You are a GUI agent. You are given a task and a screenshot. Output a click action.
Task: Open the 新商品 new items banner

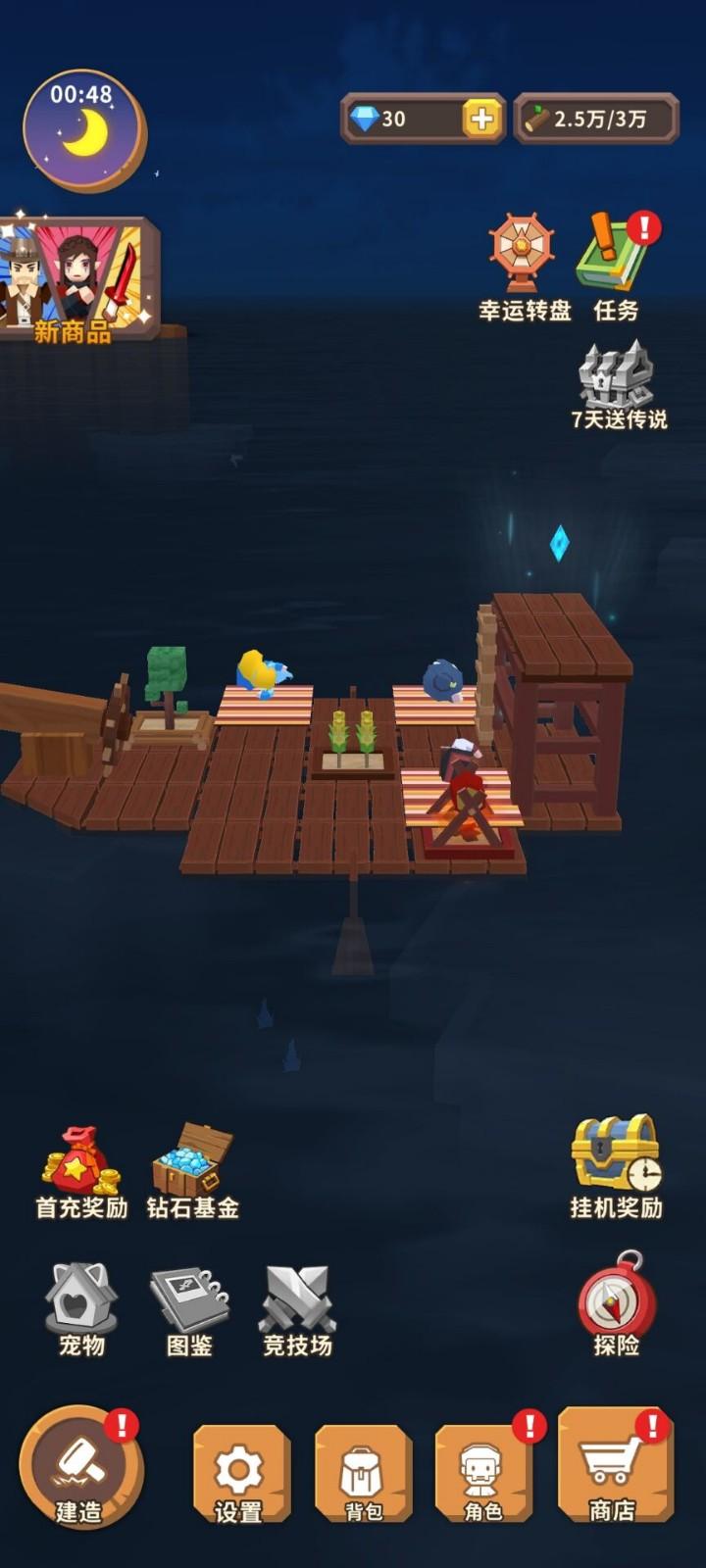pyautogui.click(x=76, y=279)
